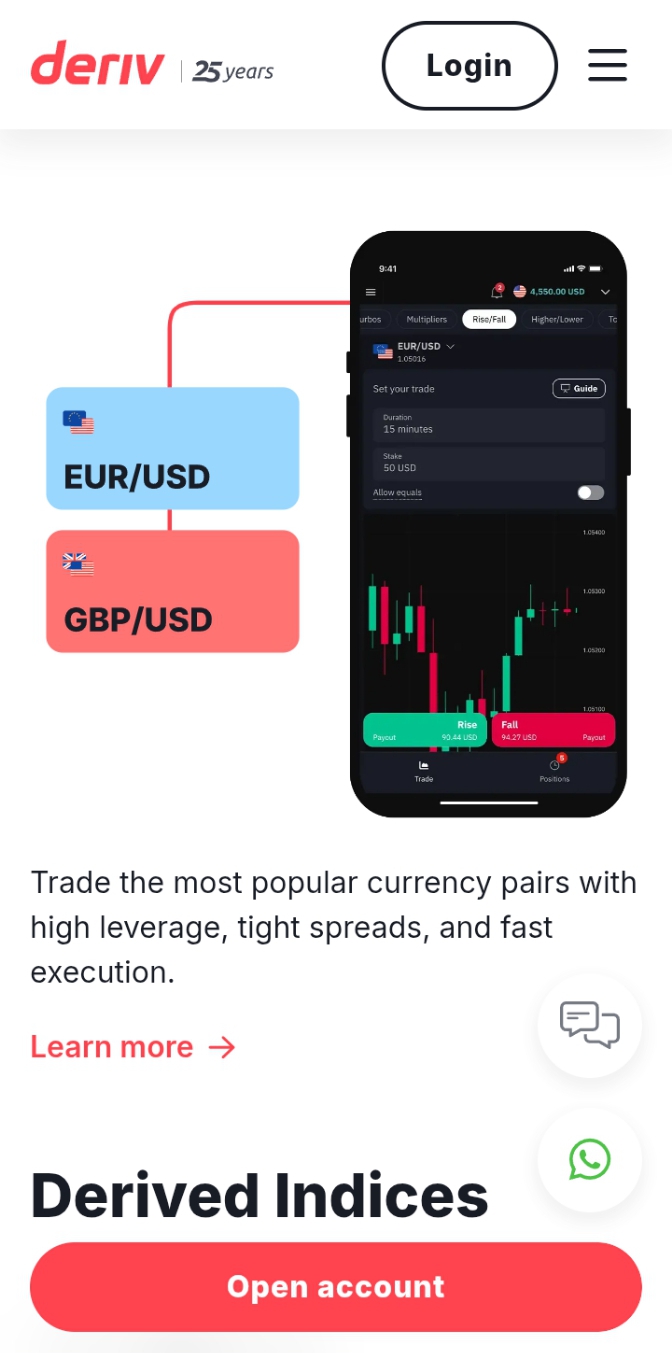Follow the Learn more link
The image size is (672, 1353).
[x=133, y=1047]
